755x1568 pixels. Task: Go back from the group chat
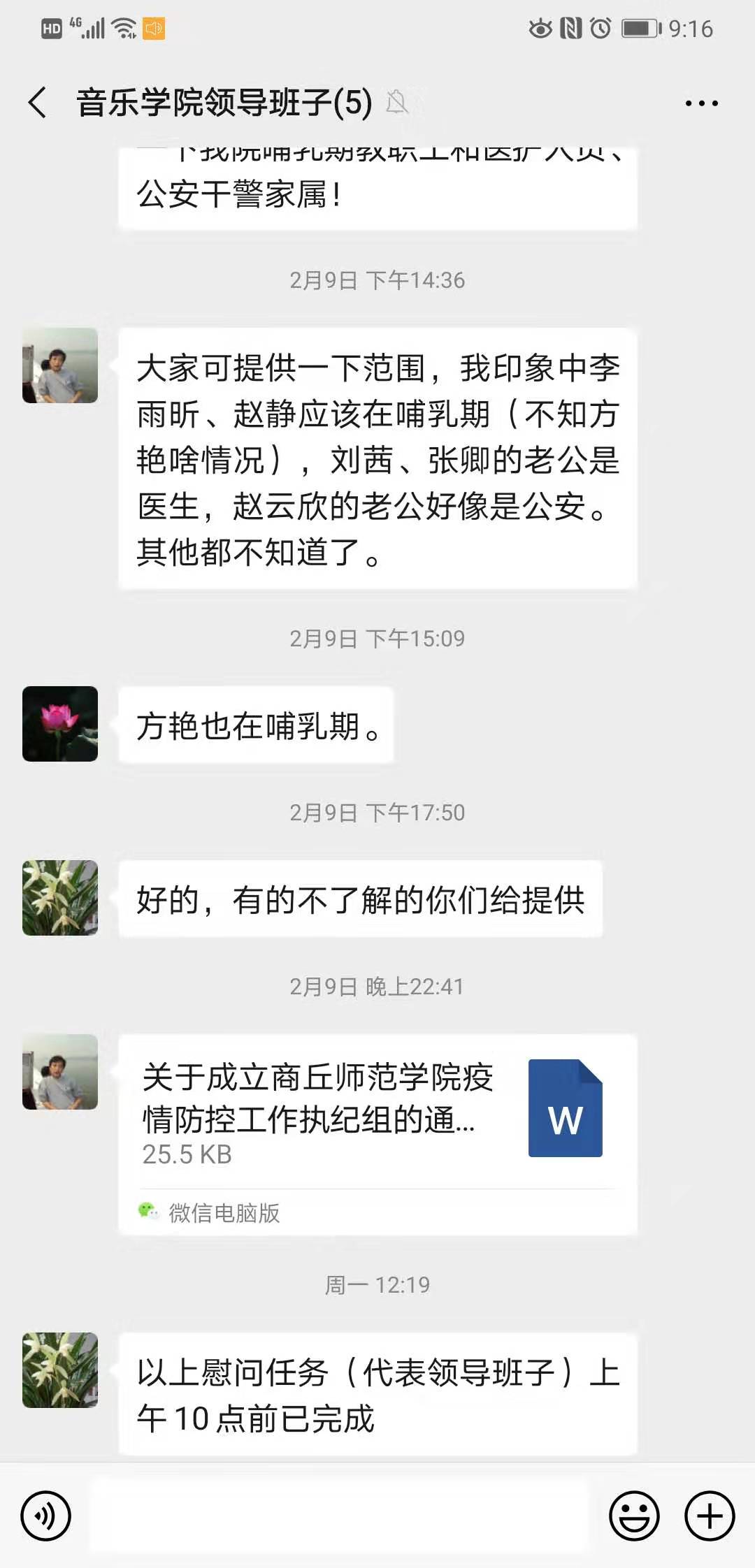coord(38,103)
